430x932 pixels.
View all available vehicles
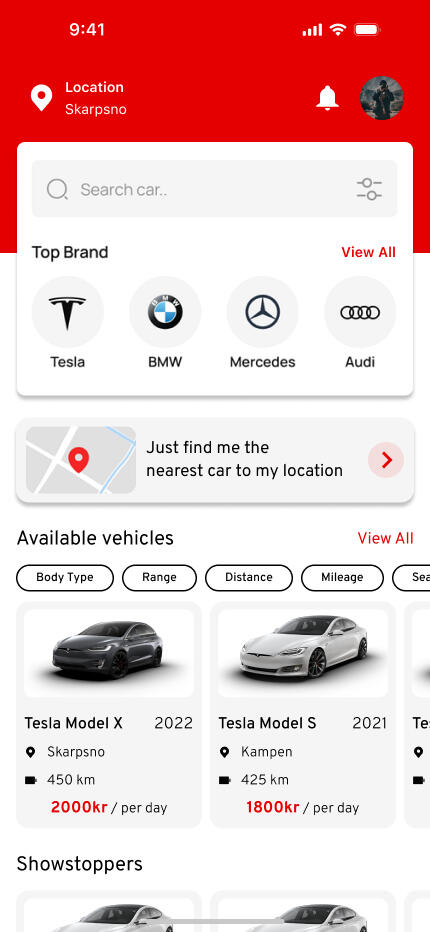[385, 538]
